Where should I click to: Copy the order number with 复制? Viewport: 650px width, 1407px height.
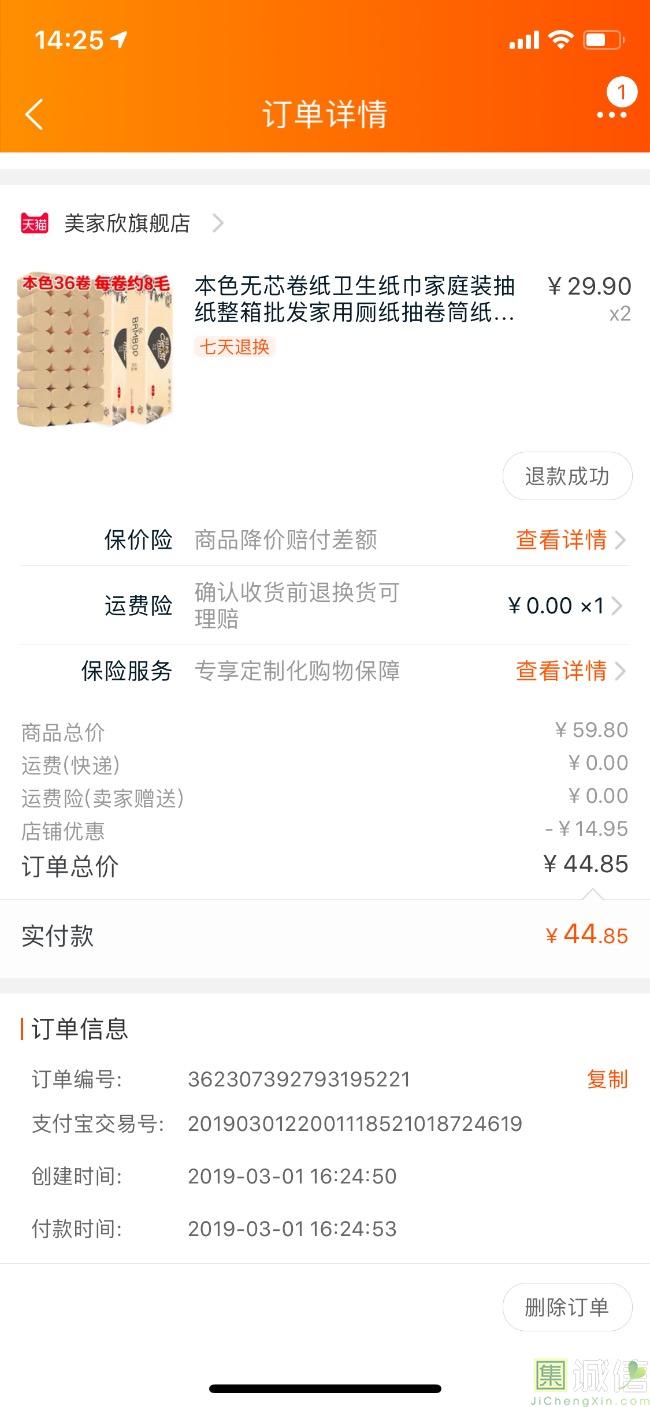click(607, 1079)
